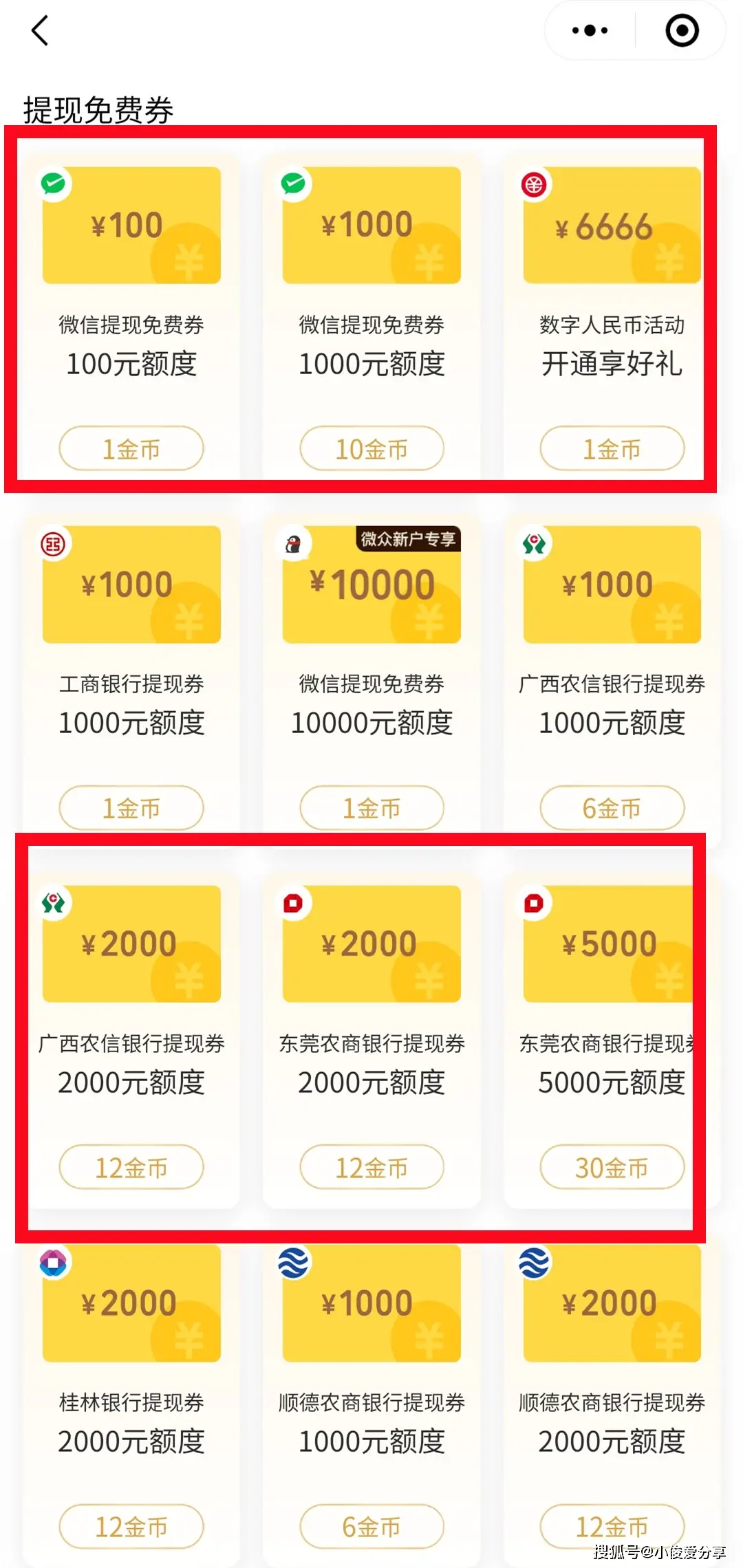Click the 12金币 button under 广西农信 2000元 coupon
Viewport: 743px width, 1568px height.
coord(131,1167)
